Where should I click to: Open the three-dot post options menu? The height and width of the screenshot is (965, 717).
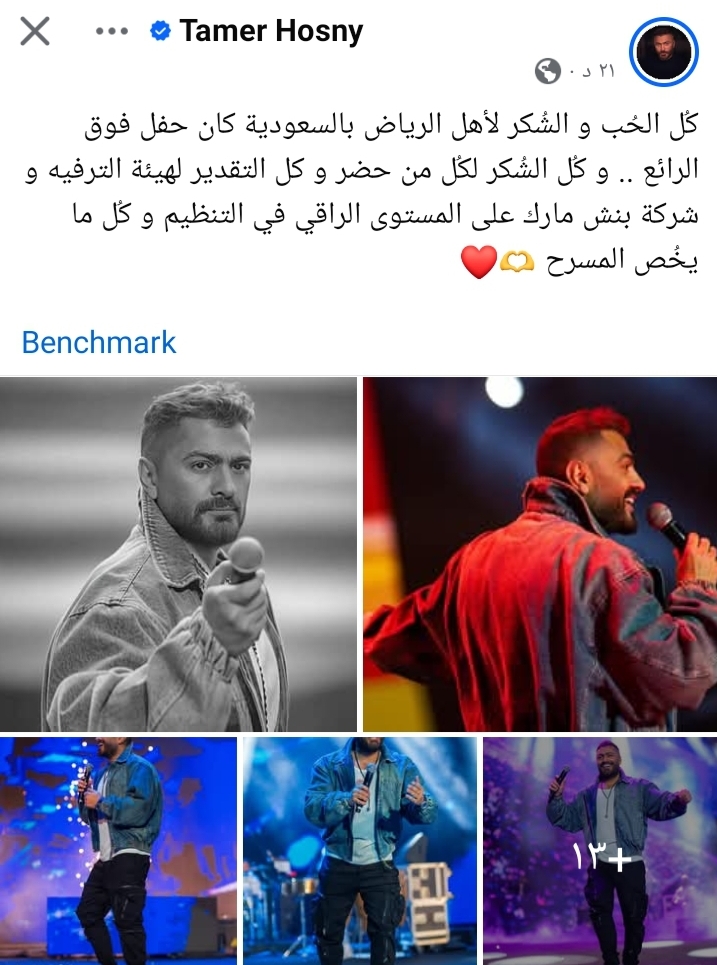(112, 32)
